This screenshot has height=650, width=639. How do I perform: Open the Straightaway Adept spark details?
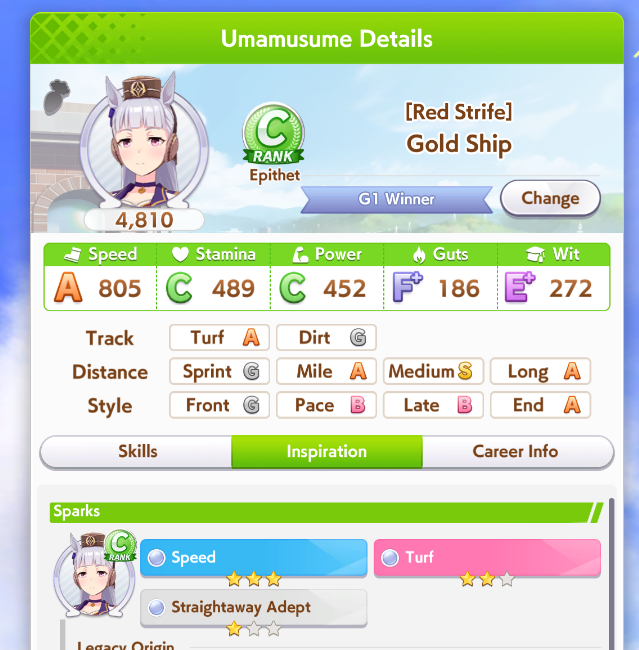(254, 607)
